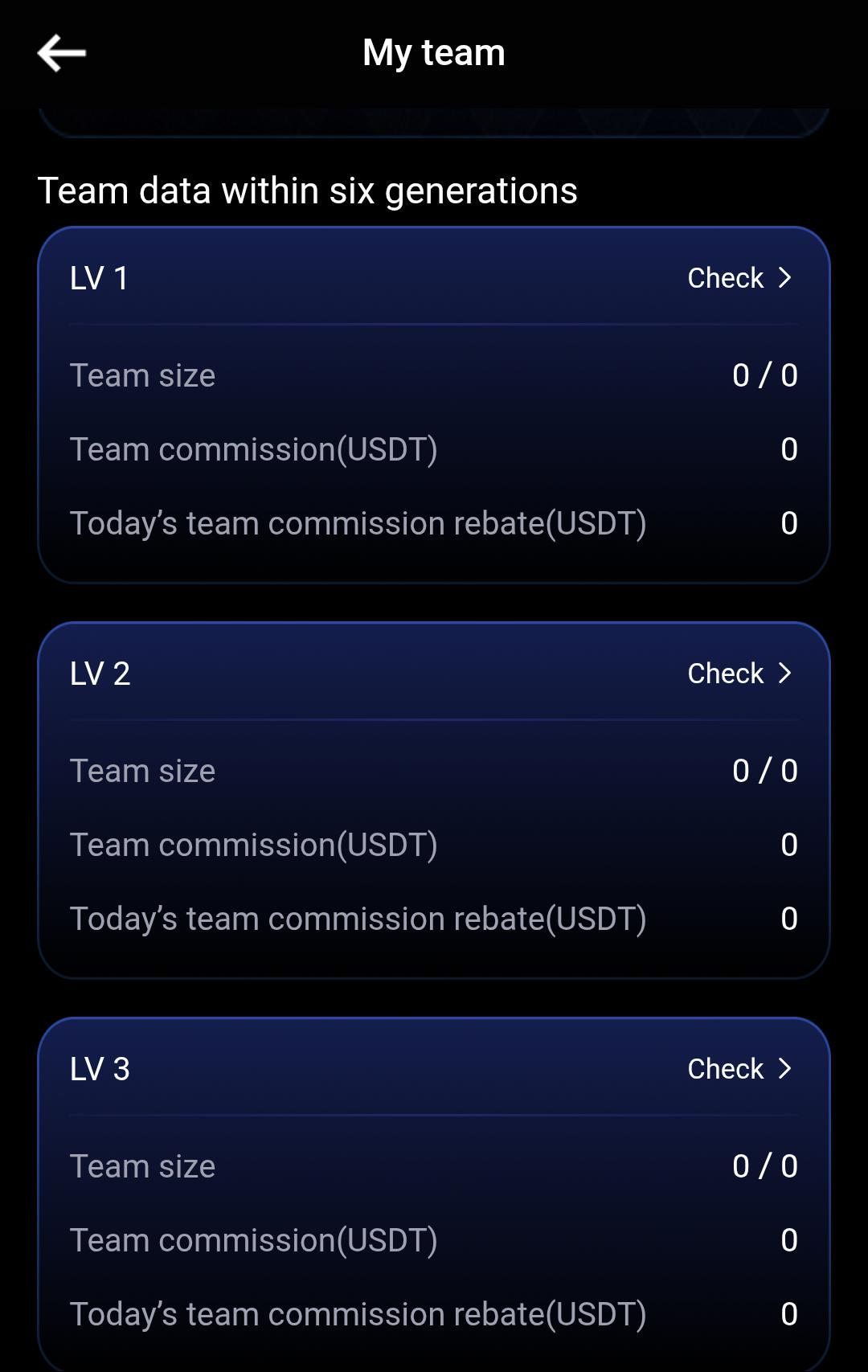The height and width of the screenshot is (1372, 868).
Task: Open Check for LV 1 team
Action: tap(739, 278)
